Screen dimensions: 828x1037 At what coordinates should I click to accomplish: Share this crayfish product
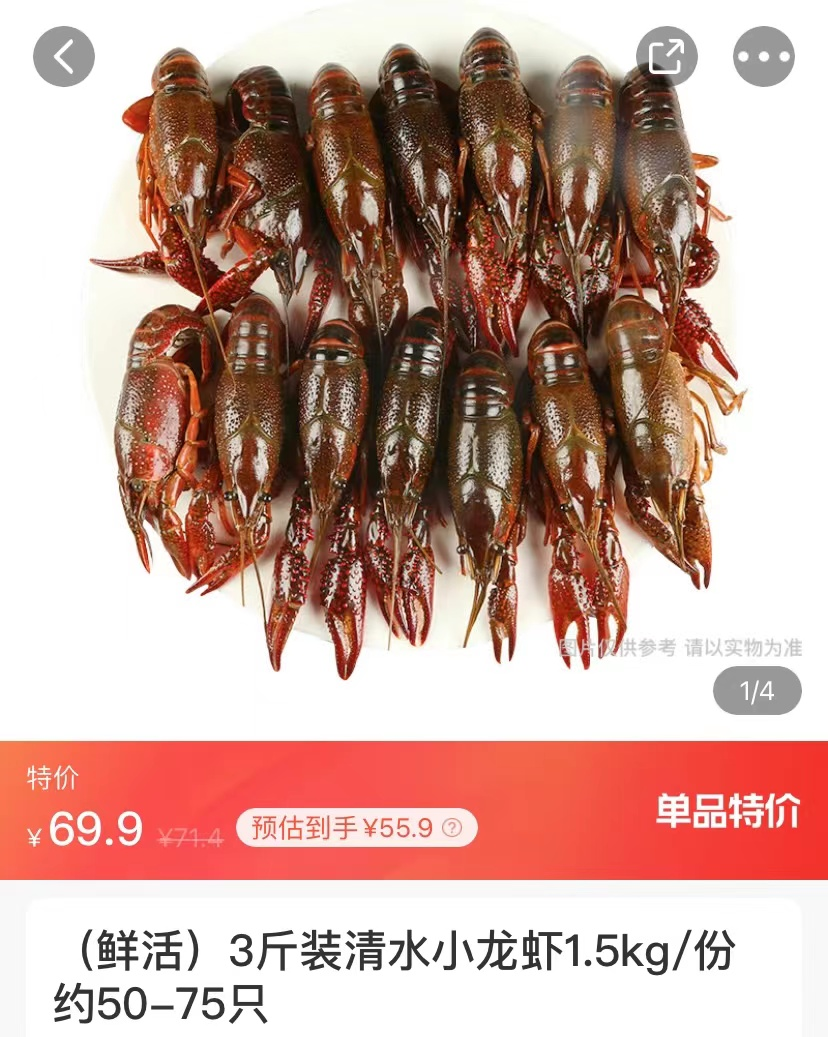667,56
